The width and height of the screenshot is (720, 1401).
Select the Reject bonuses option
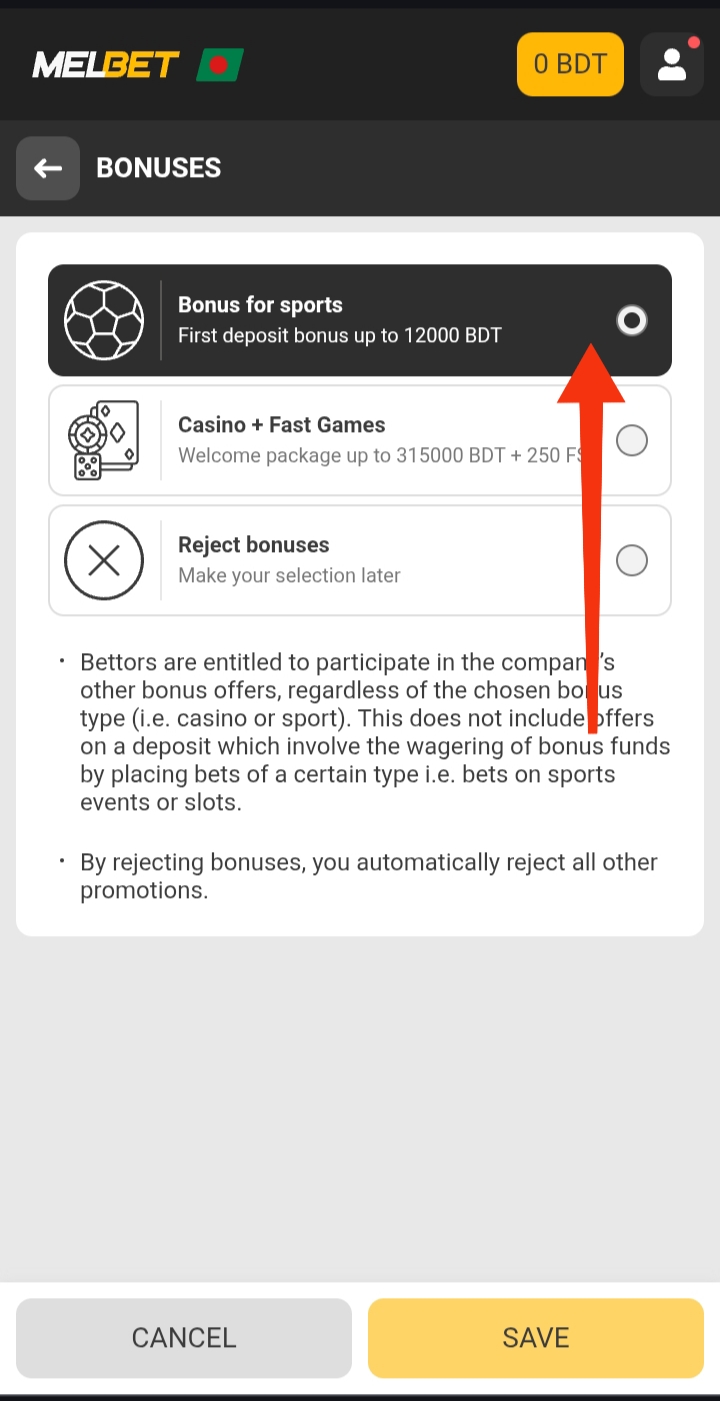pyautogui.click(x=631, y=560)
